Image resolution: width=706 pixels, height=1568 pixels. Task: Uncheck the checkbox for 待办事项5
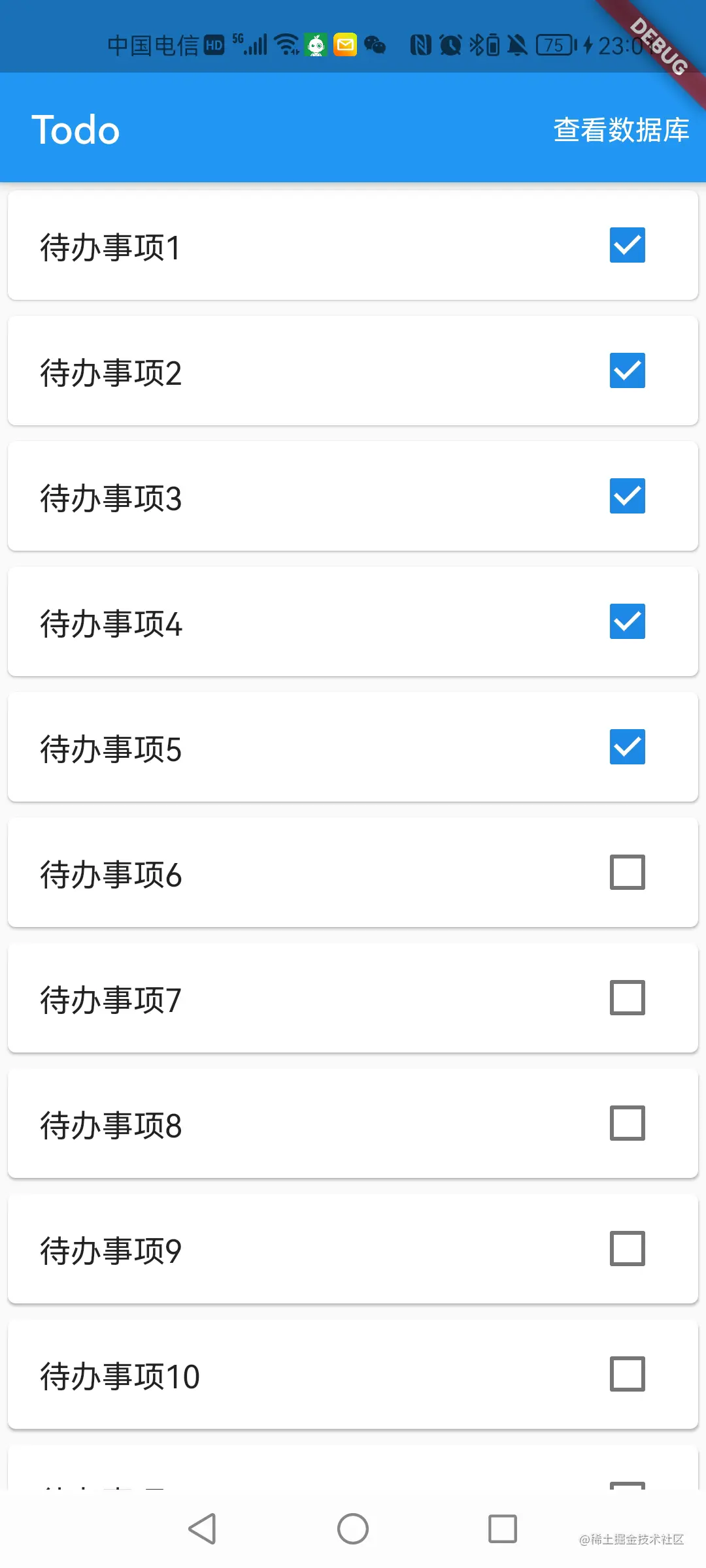[x=628, y=747]
